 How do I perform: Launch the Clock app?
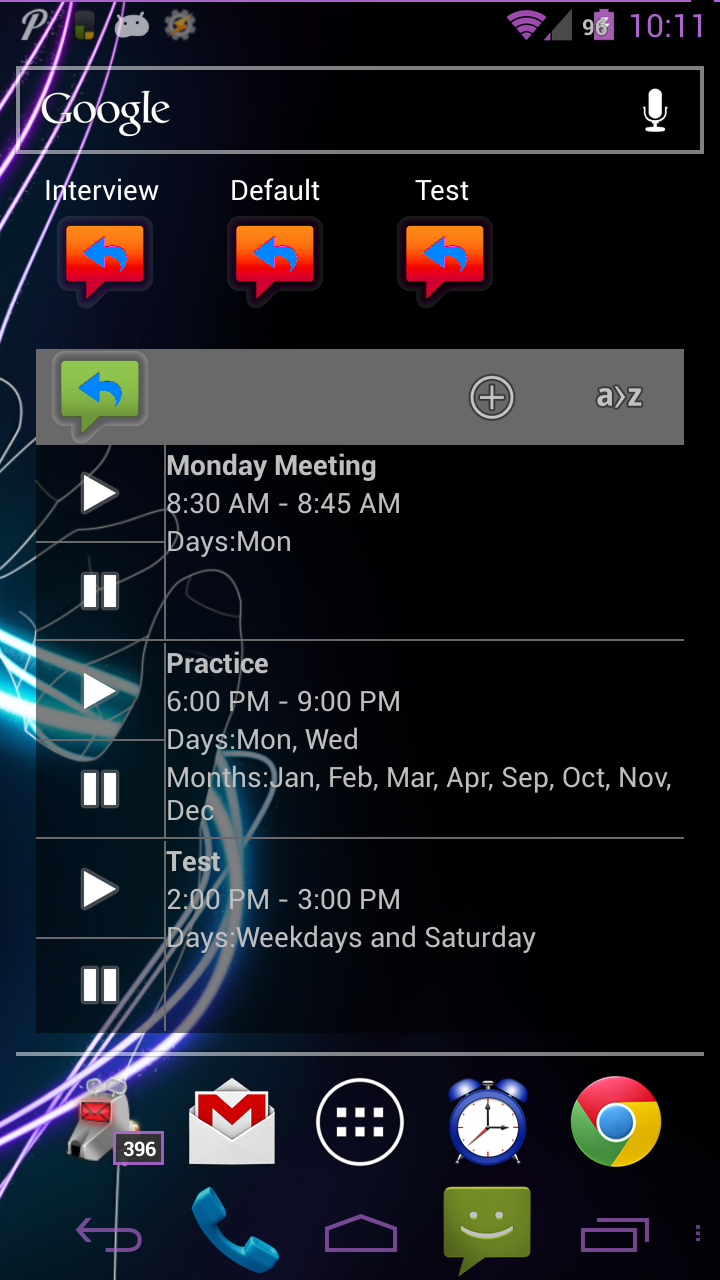click(488, 1122)
